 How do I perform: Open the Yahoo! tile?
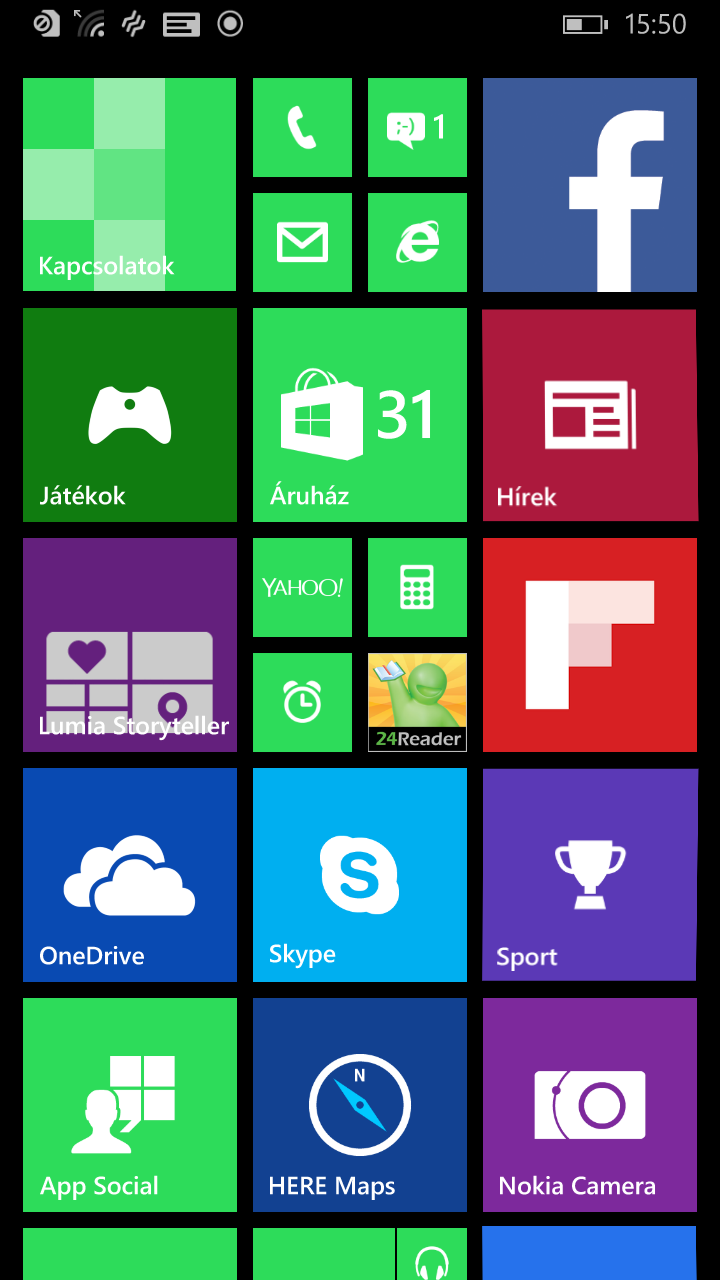tap(302, 587)
